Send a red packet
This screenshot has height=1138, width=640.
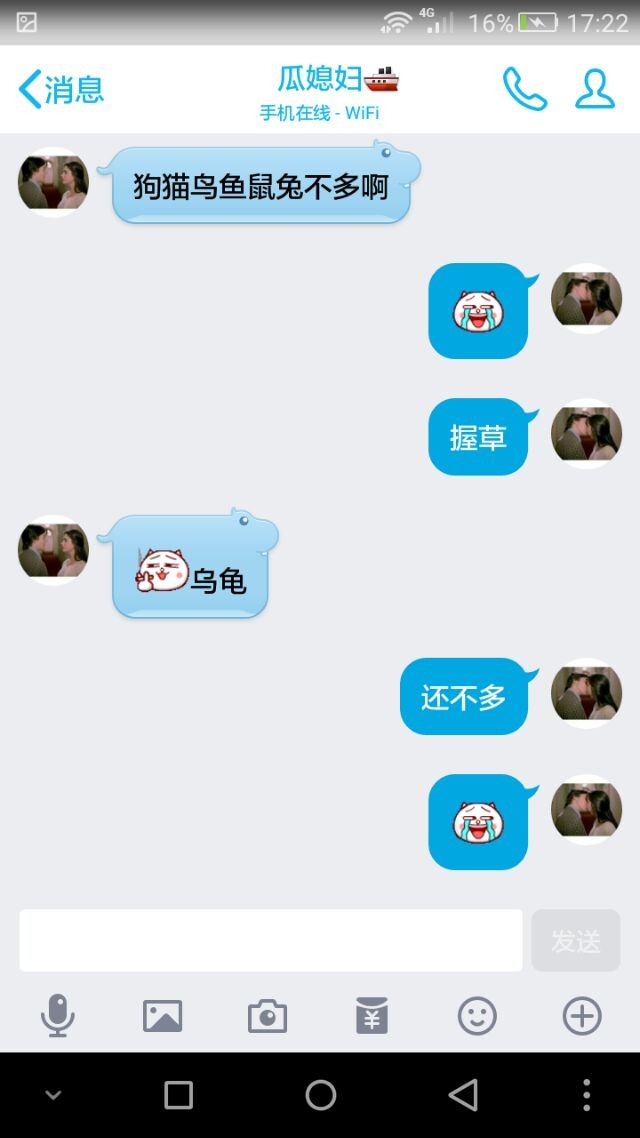(372, 1015)
